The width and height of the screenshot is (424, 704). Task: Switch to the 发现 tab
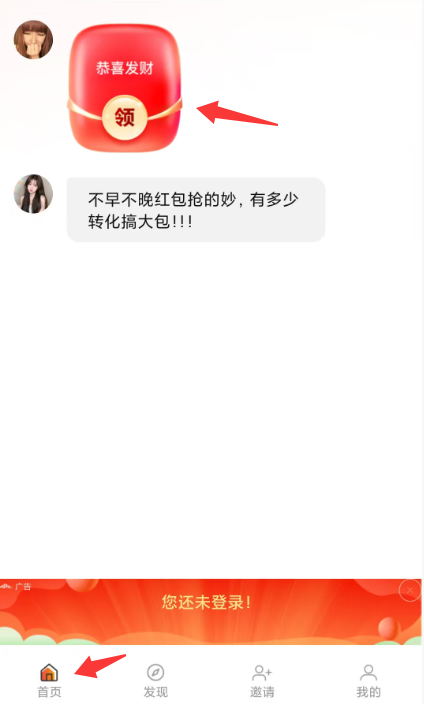click(x=156, y=681)
